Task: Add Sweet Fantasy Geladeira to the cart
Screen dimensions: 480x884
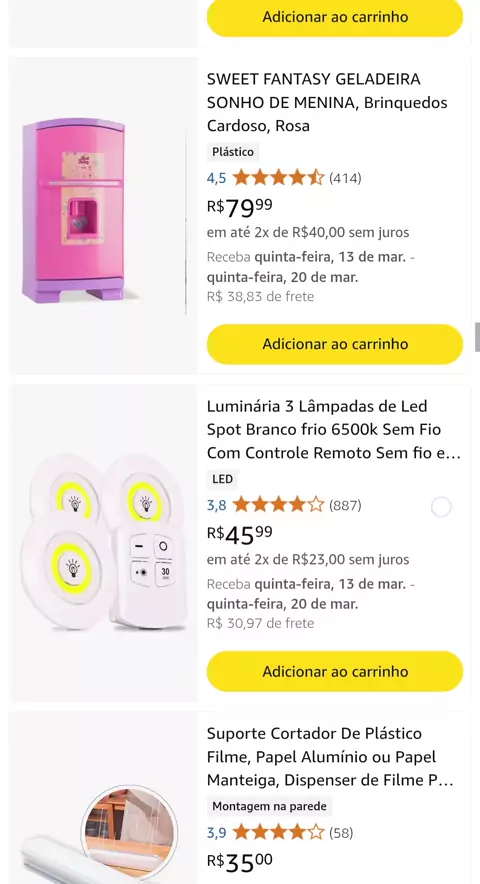Action: (x=334, y=344)
